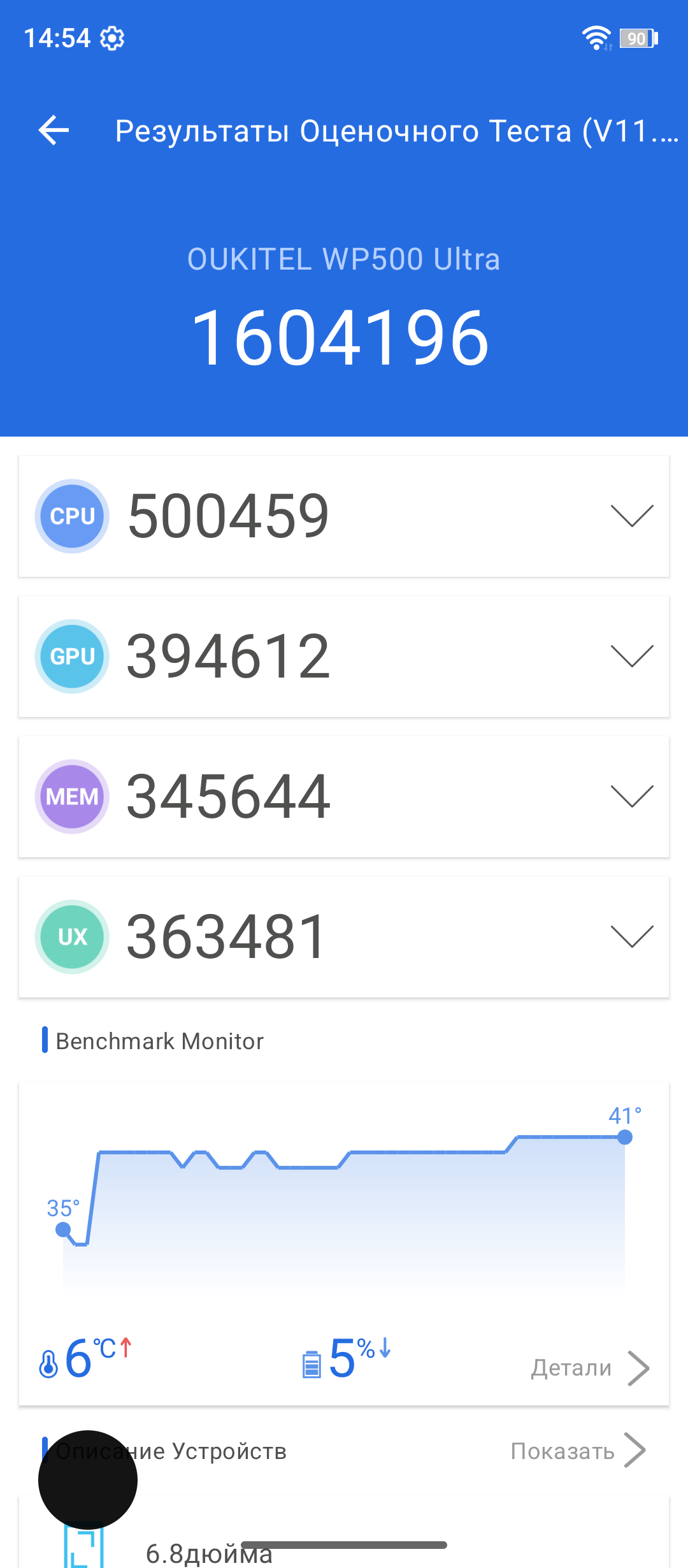Tap Показать next to Описание Устройств
Screen dimensions: 688x1568
578,1451
